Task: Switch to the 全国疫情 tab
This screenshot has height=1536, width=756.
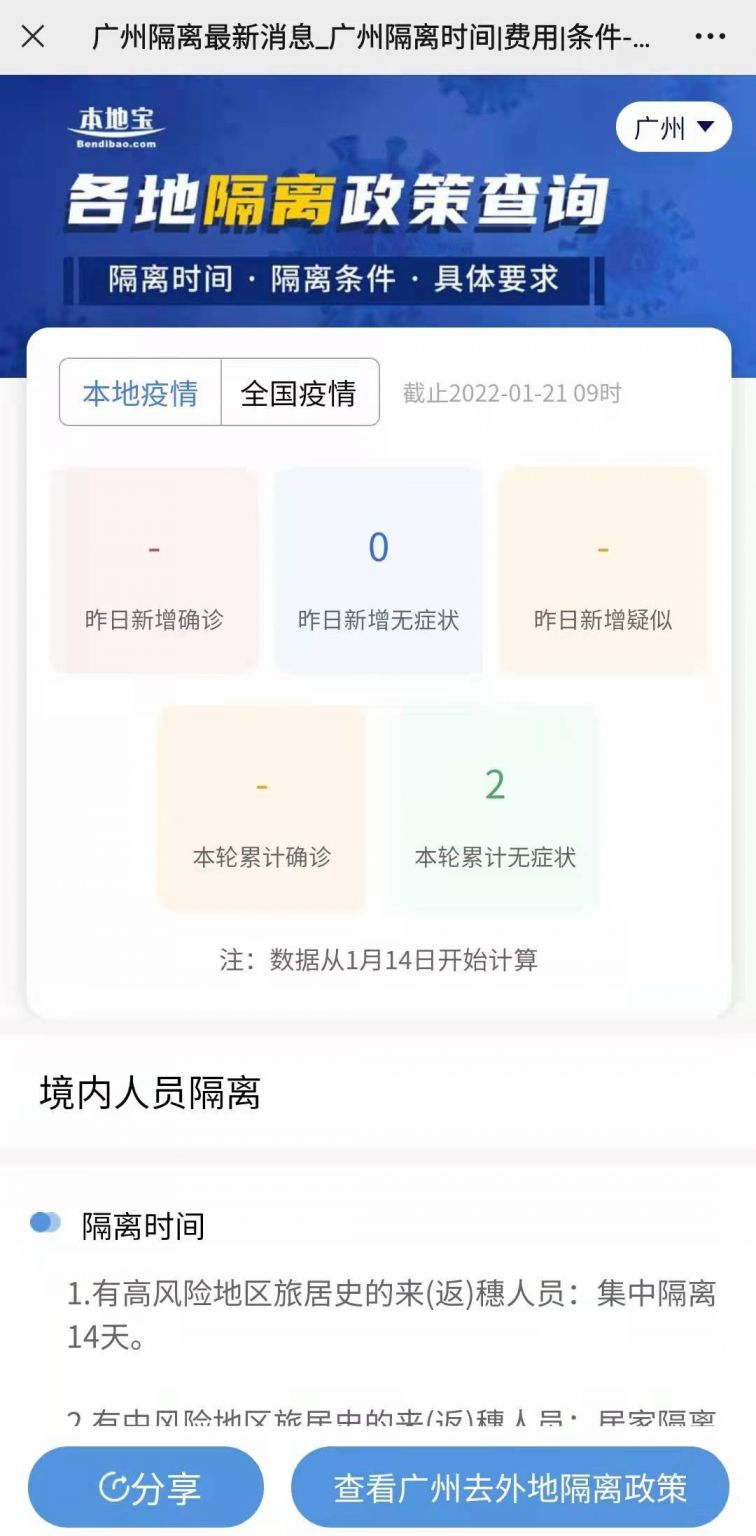Action: click(299, 393)
